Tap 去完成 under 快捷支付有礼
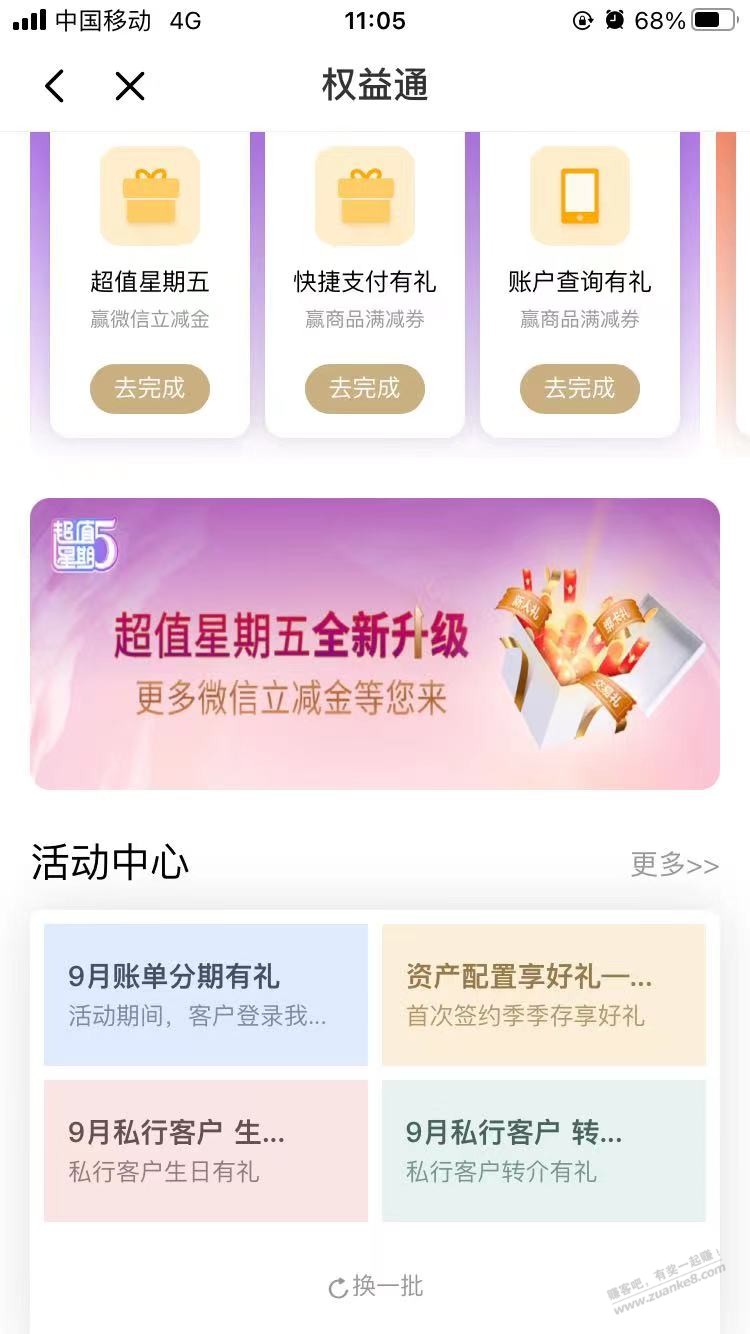 click(x=365, y=388)
